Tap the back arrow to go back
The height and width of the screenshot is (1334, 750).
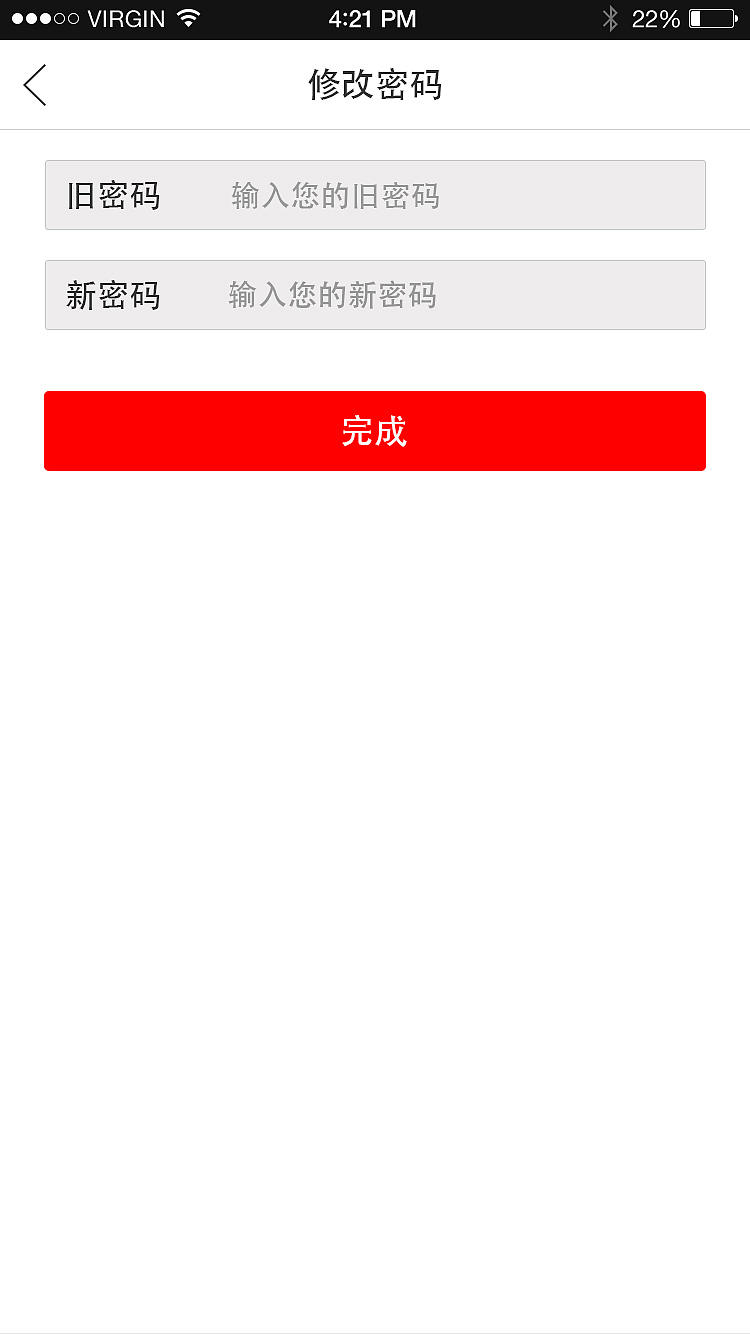35,85
